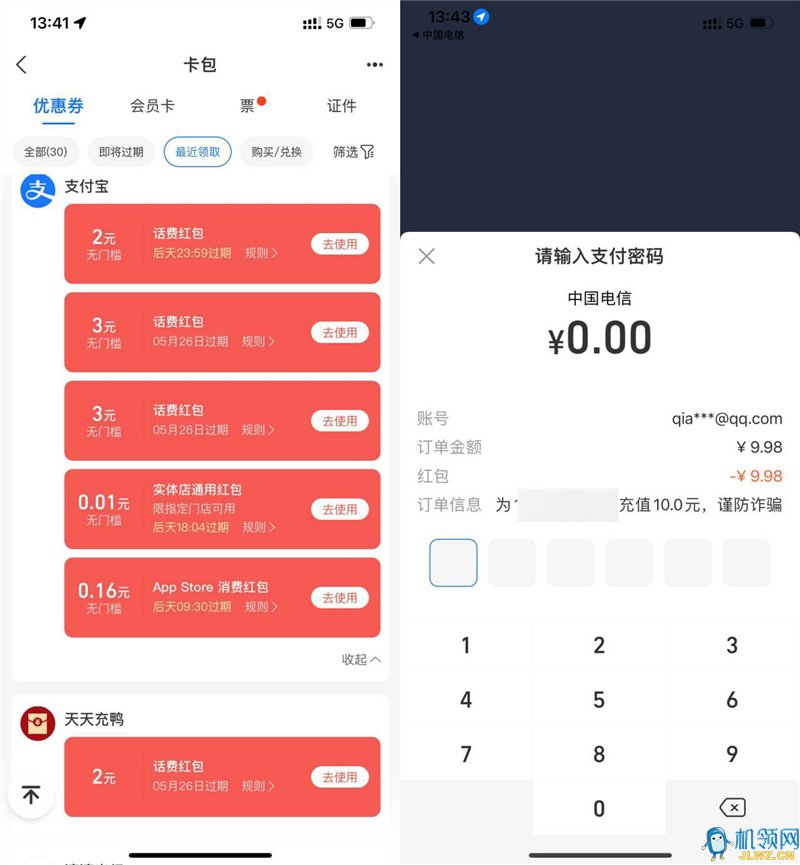Open the three-dot overflow menu
The width and height of the screenshot is (800, 865).
click(374, 65)
